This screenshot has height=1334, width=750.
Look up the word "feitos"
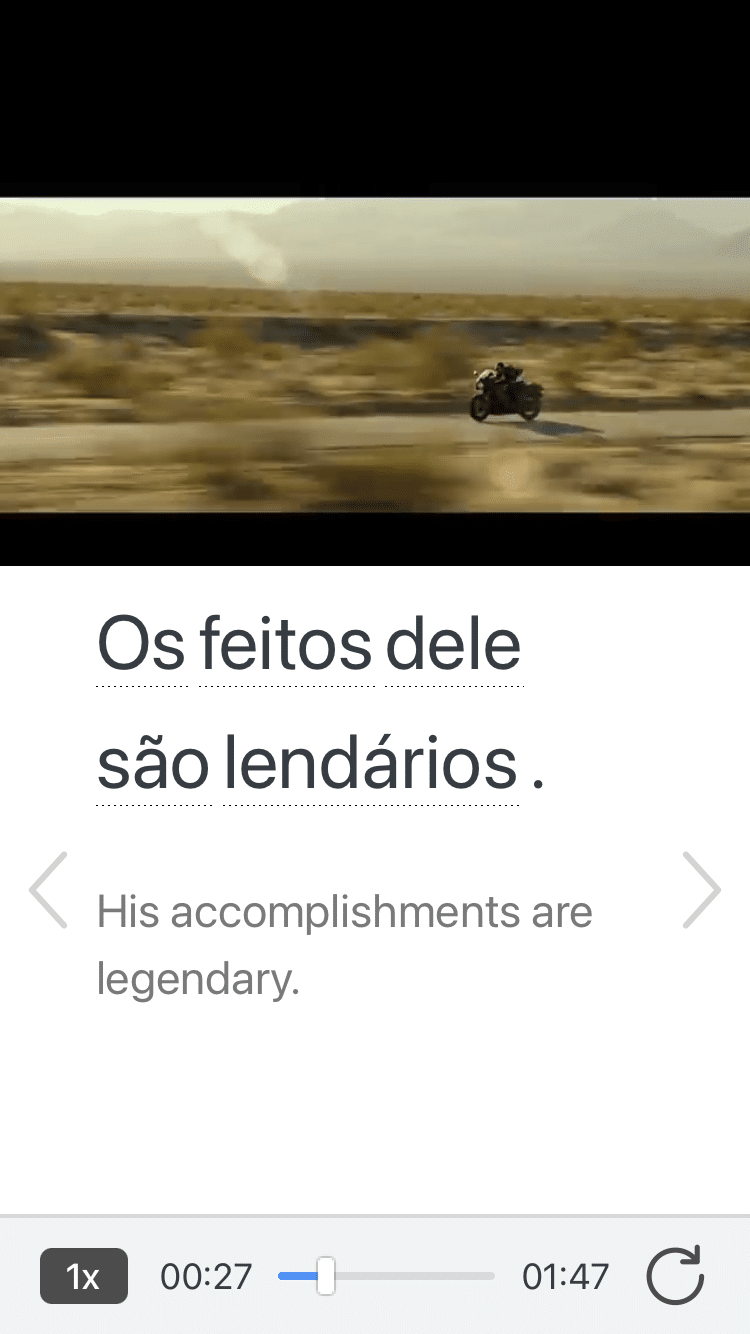tap(286, 646)
